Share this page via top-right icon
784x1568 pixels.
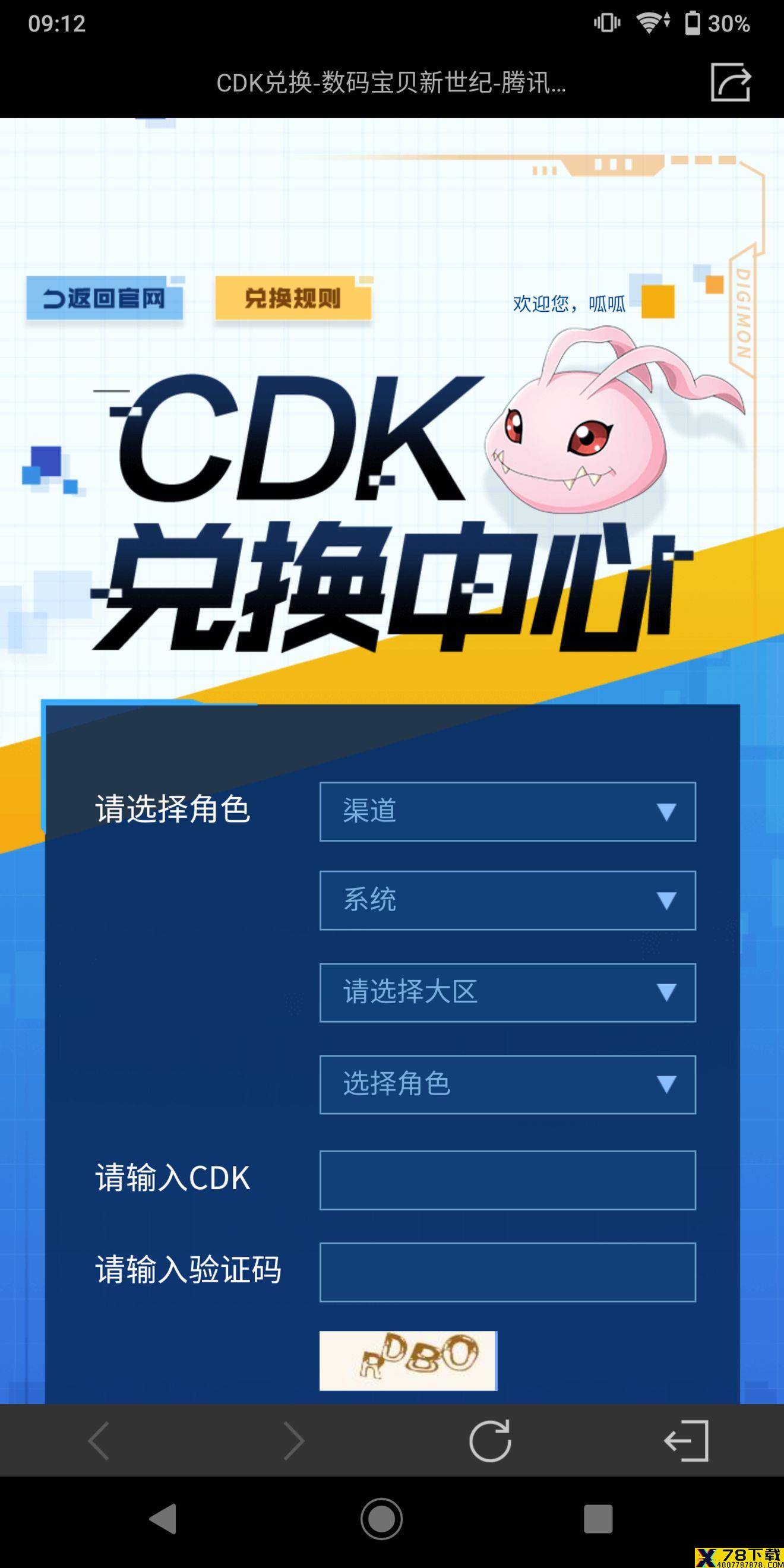click(731, 82)
